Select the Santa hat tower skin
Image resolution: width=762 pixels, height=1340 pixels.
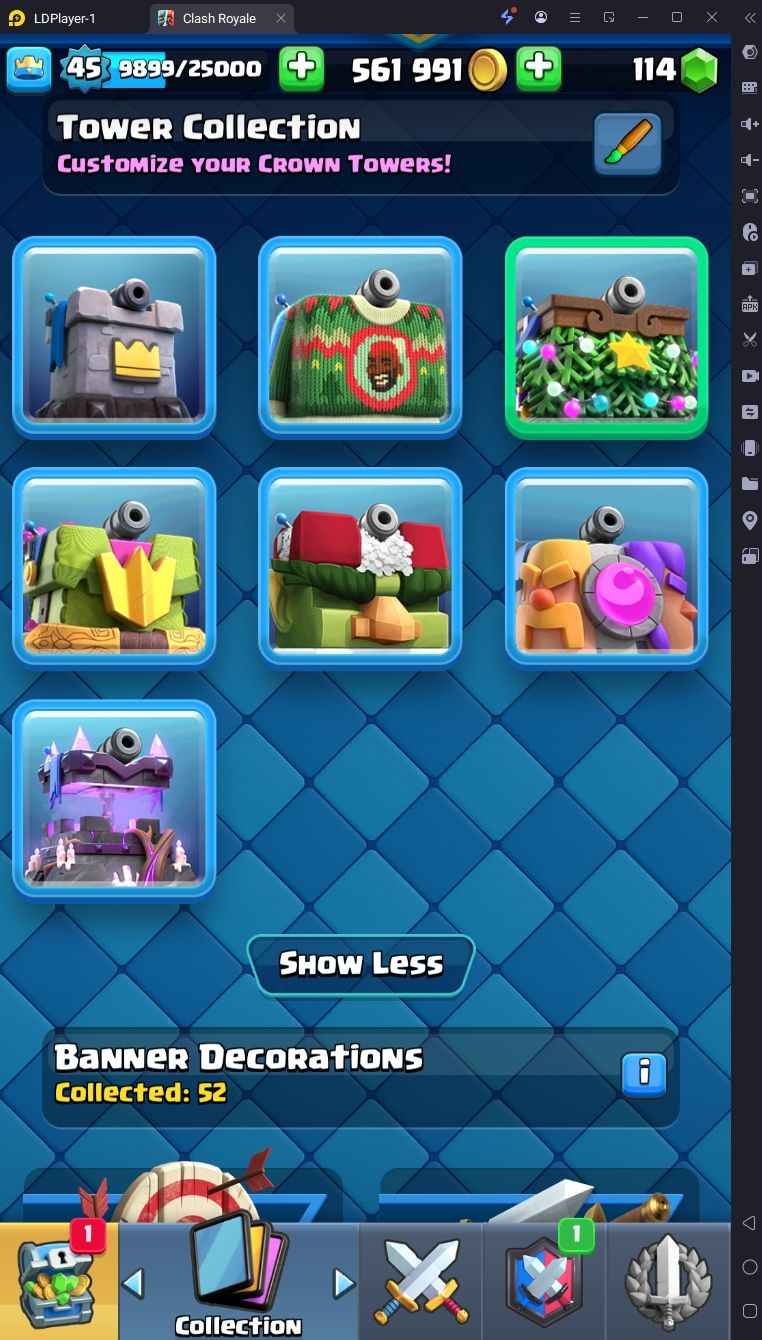point(360,567)
